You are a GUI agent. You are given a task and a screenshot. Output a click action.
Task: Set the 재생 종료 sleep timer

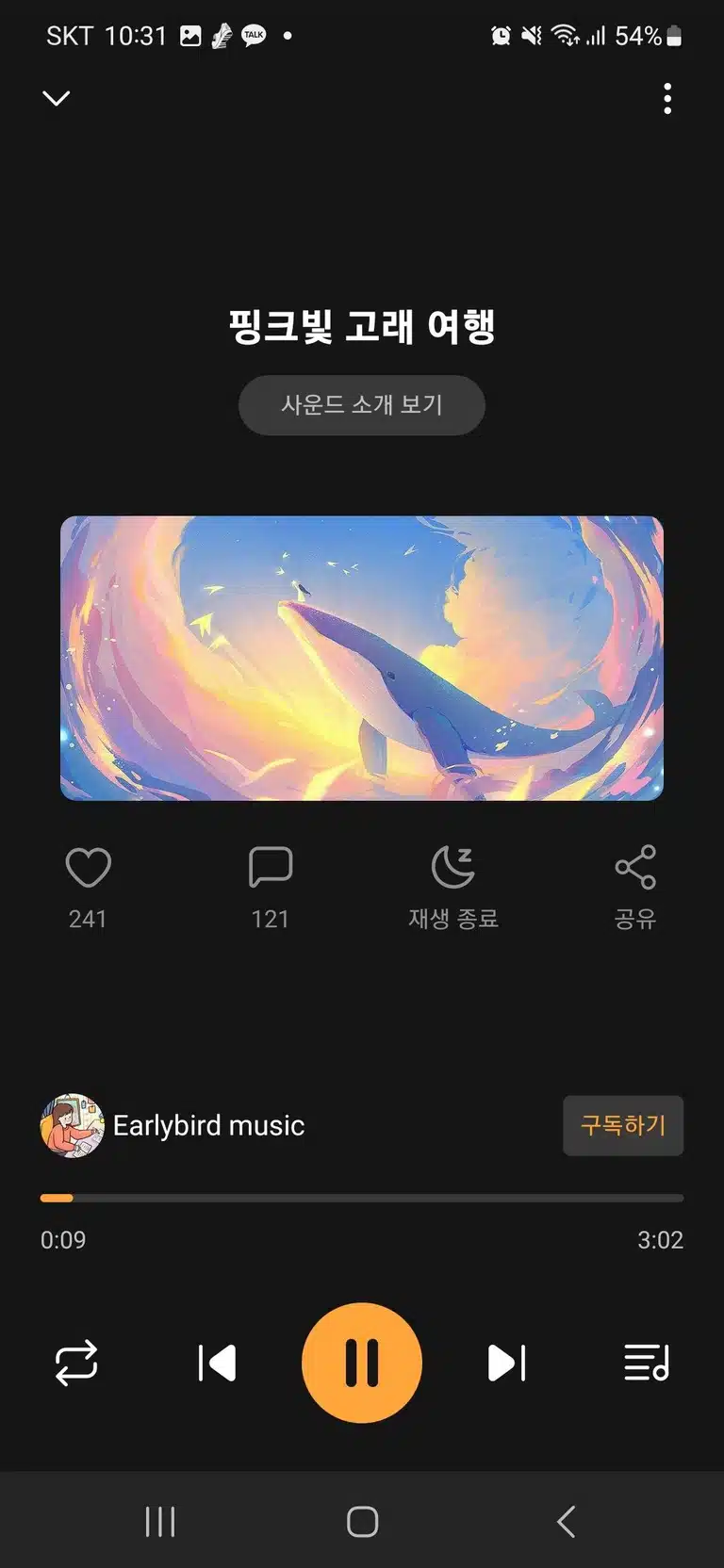point(452,867)
